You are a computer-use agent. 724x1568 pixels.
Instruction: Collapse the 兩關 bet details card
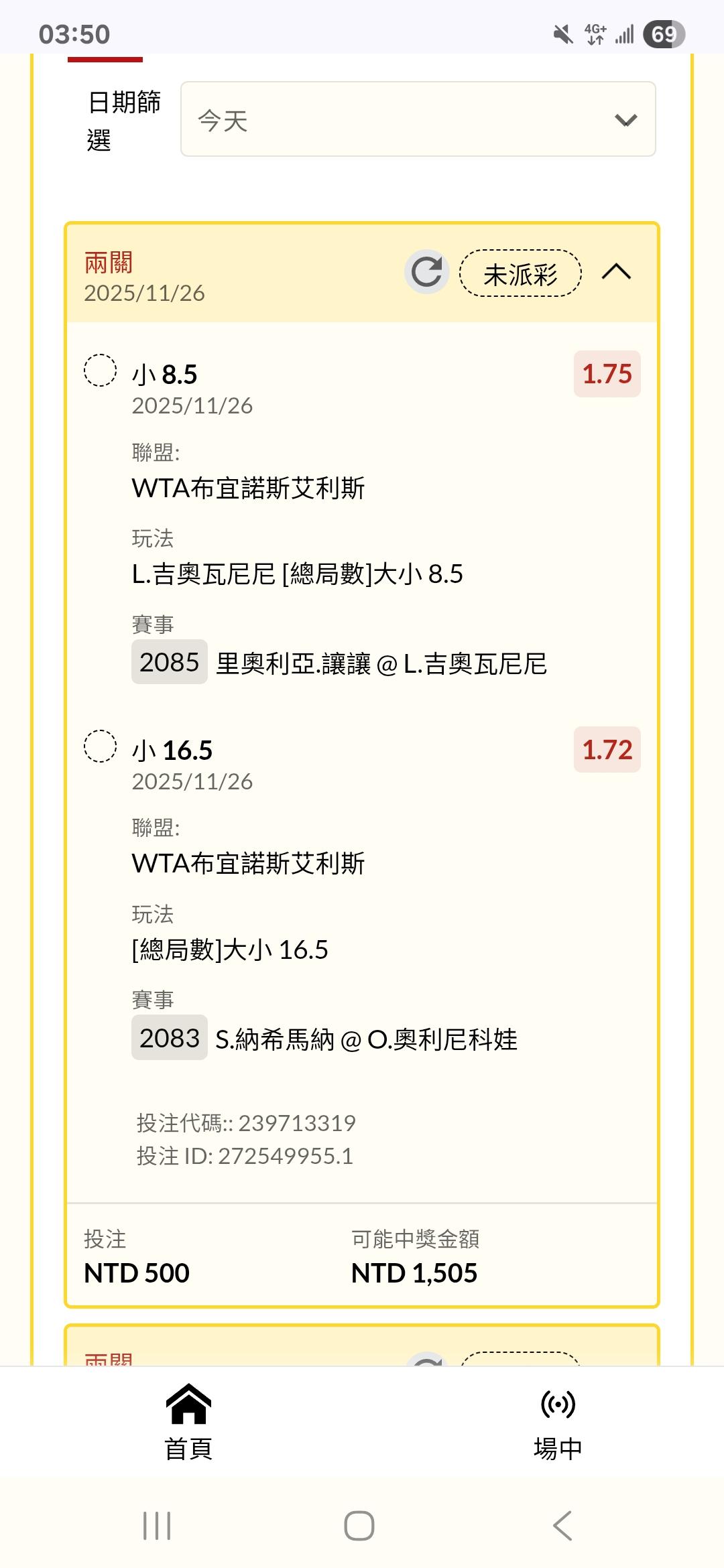(x=616, y=272)
